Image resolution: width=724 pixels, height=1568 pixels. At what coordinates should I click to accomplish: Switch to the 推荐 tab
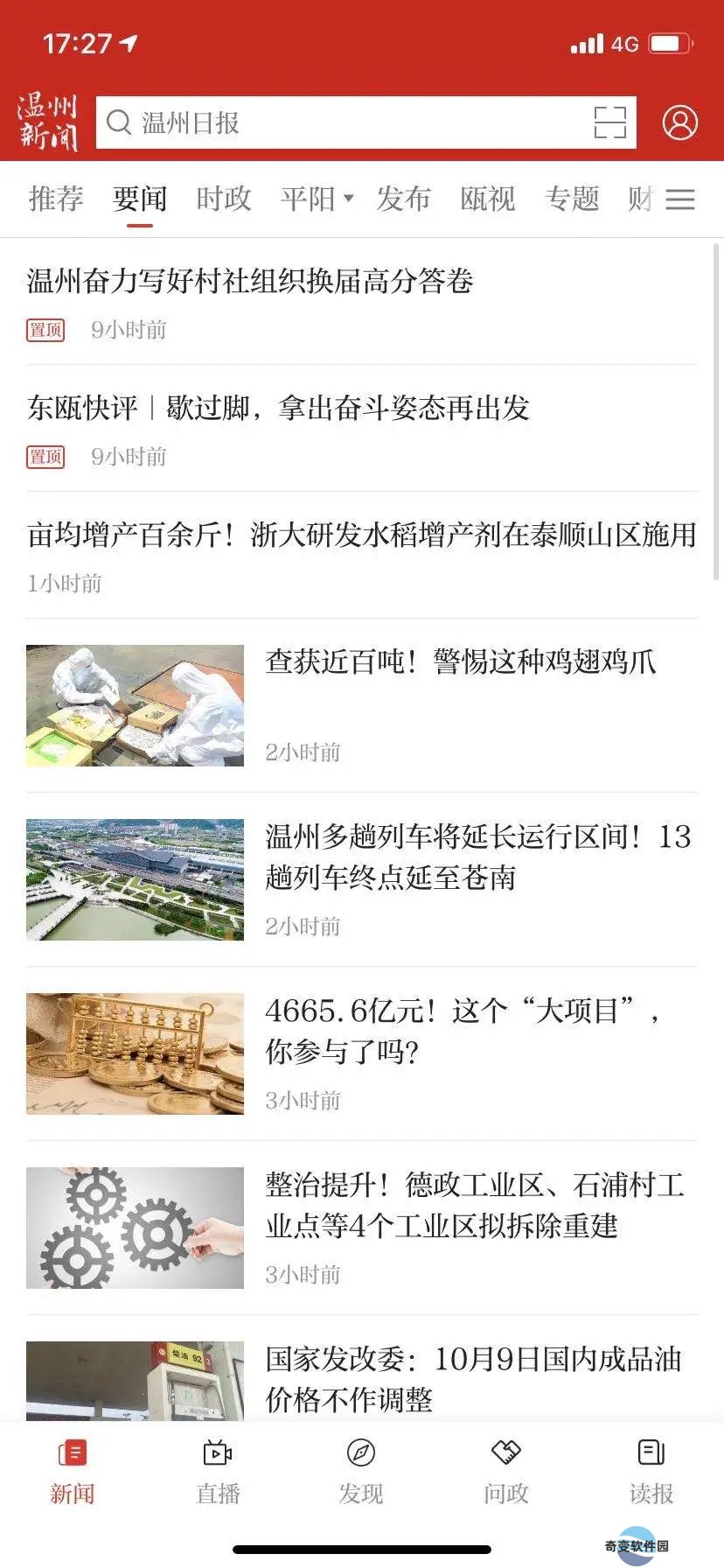point(56,199)
